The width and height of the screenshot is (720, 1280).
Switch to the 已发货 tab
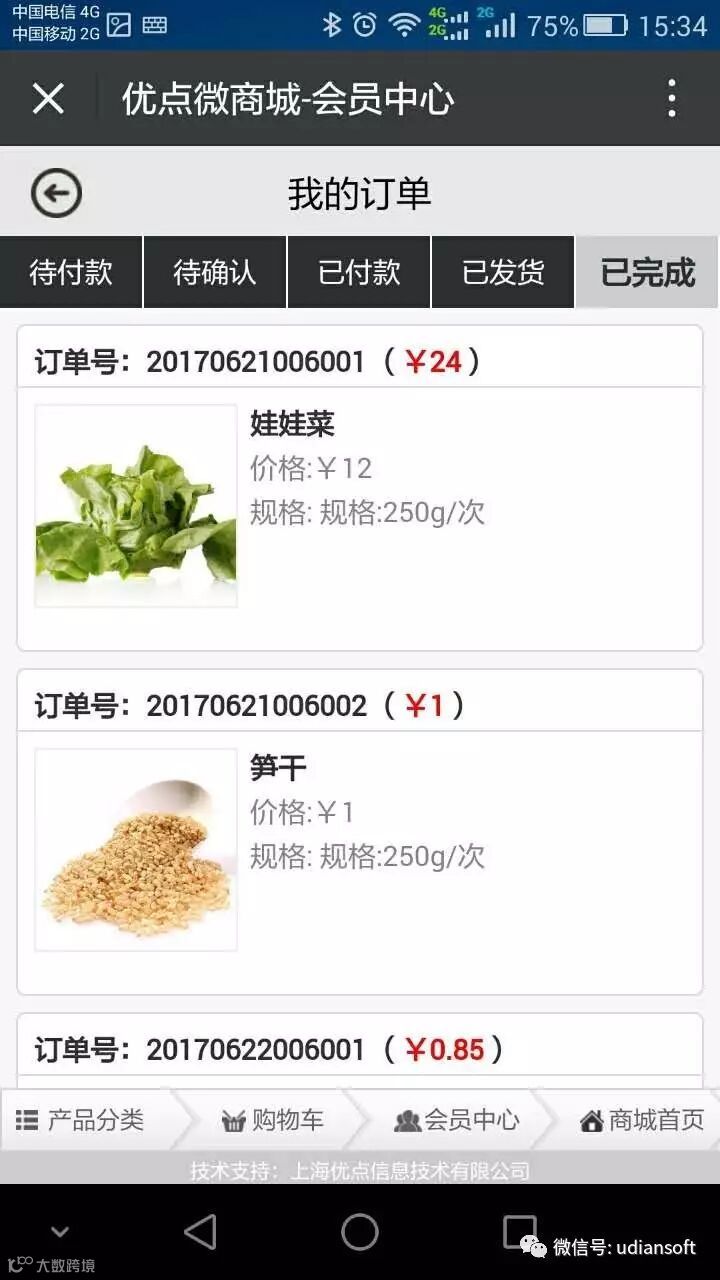[x=503, y=272]
